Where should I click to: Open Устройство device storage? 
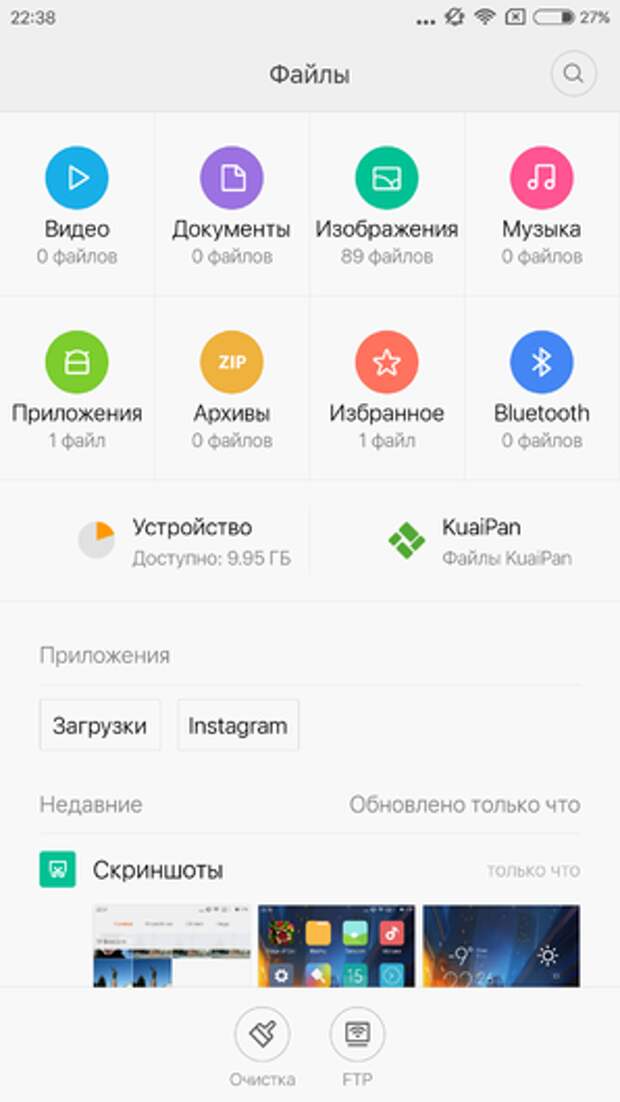point(184,541)
